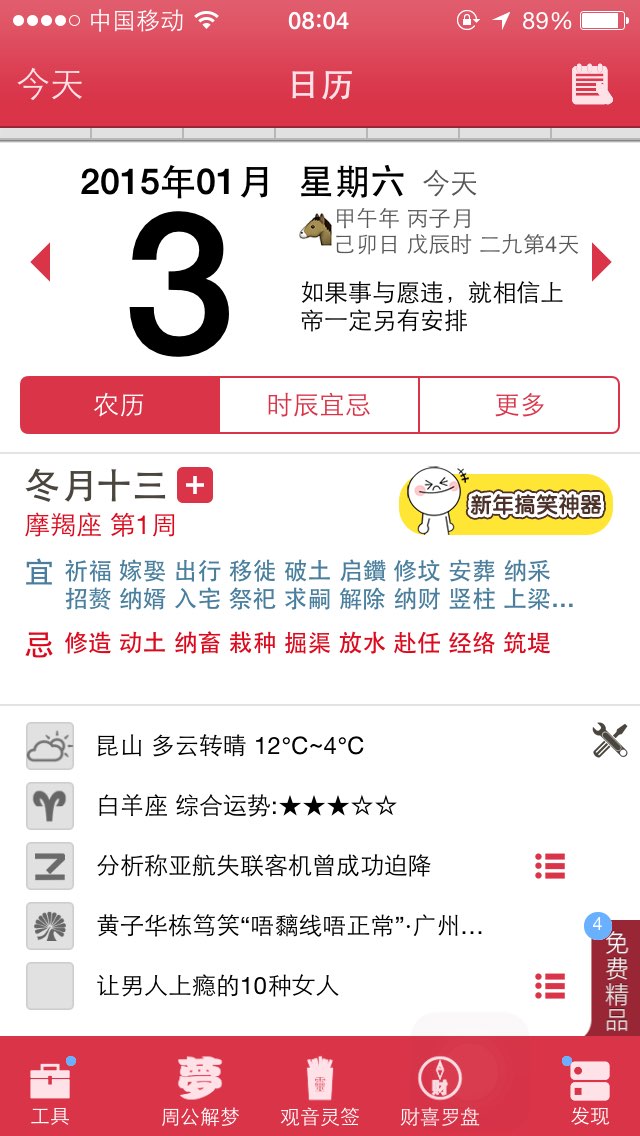This screenshot has height=1136, width=640.
Task: Tap the red plus next to 冬月十三
Action: (195, 485)
